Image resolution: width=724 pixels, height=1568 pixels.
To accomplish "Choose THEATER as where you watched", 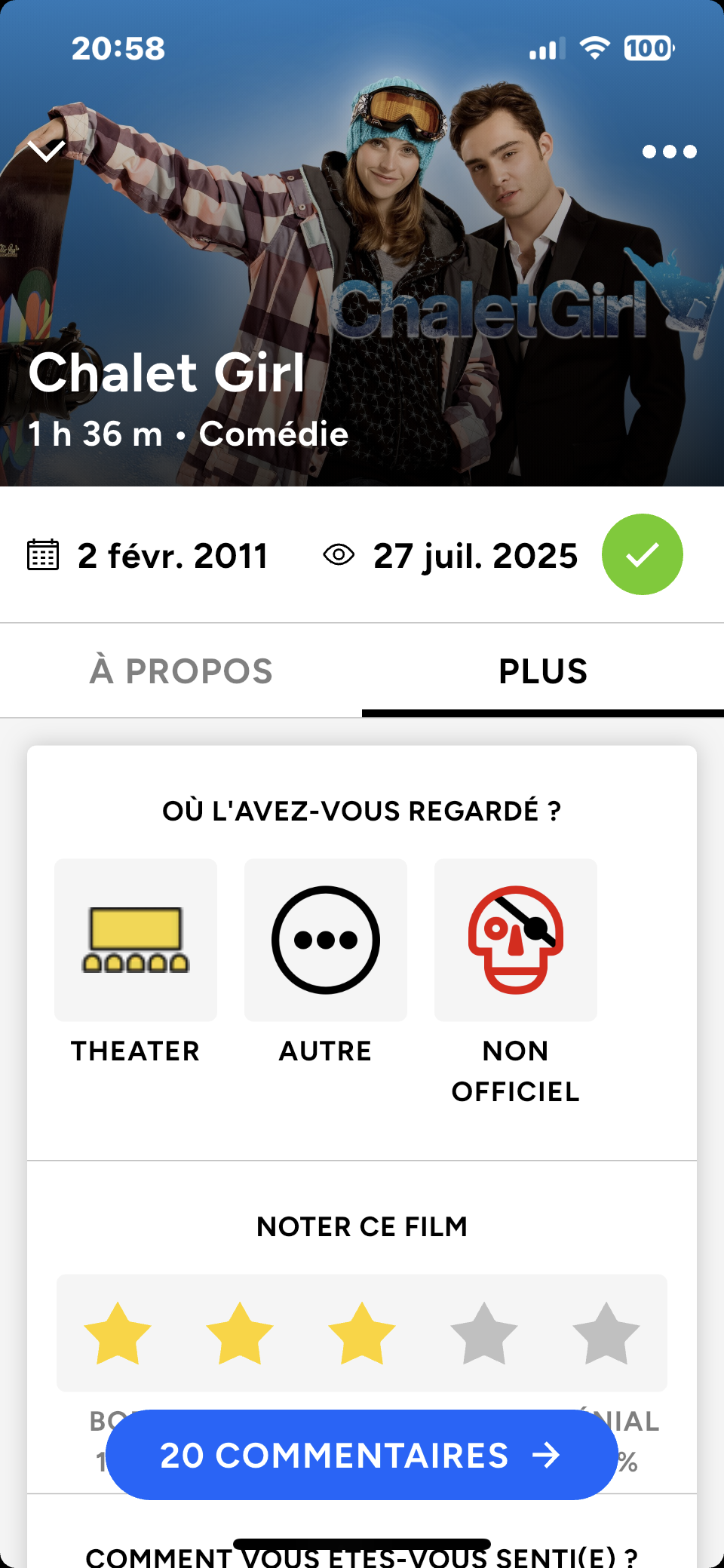I will click(x=136, y=940).
